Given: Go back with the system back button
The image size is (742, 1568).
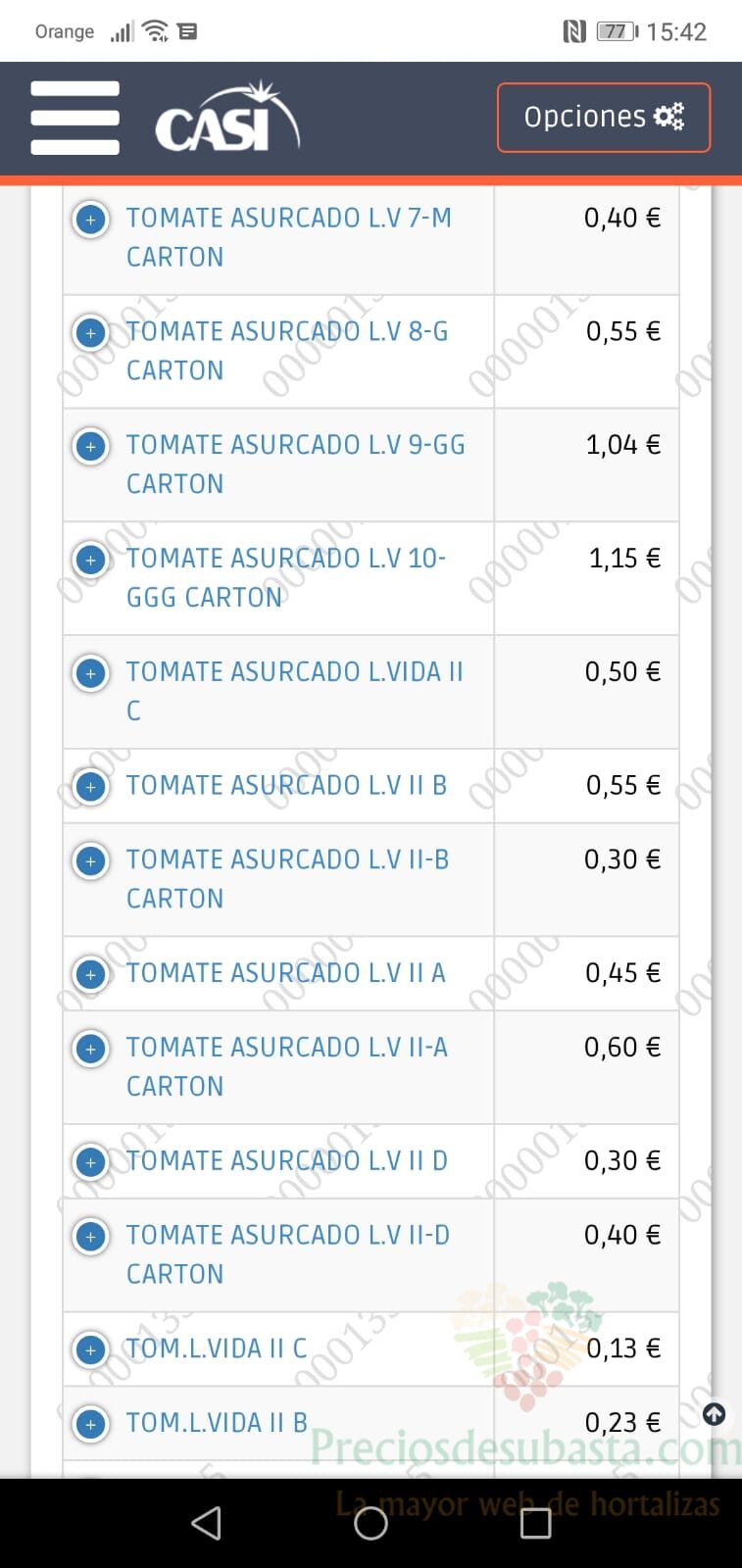Looking at the screenshot, I should pos(206,1523).
